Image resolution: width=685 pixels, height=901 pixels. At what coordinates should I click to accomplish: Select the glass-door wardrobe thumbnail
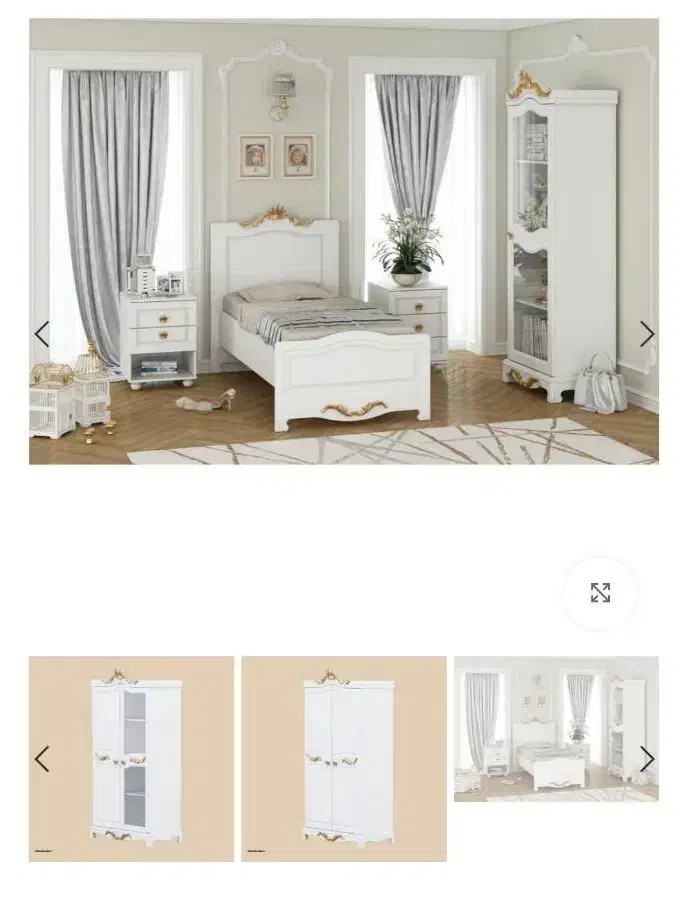coord(131,758)
